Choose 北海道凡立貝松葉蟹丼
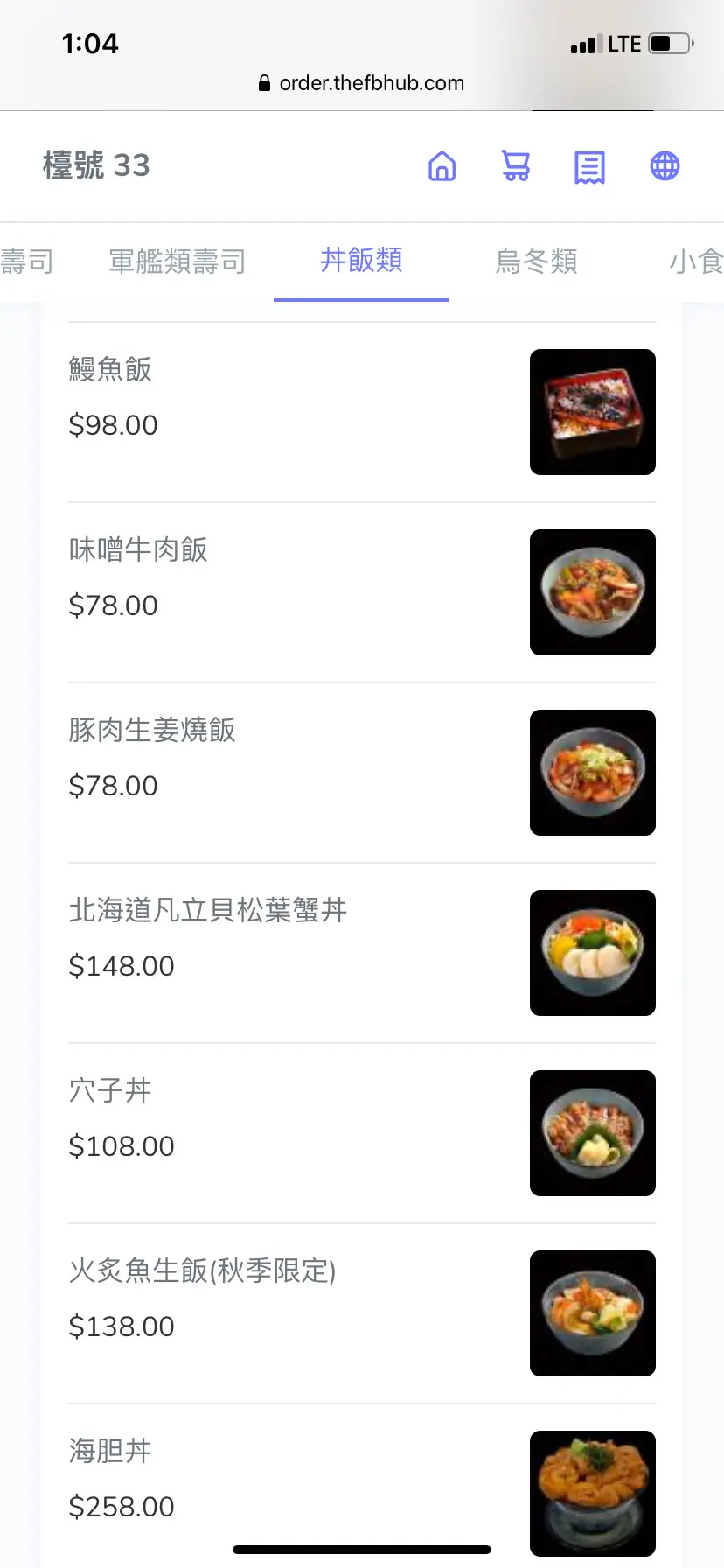 click(362, 953)
